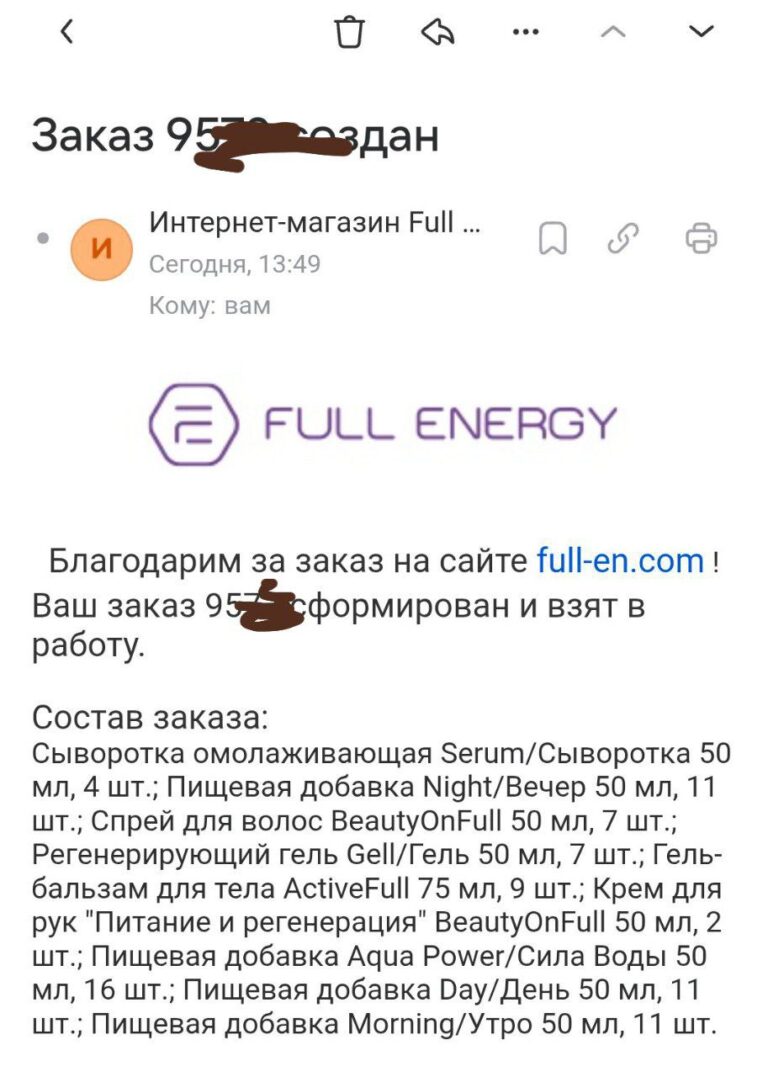Screen dimensions: 768x1077
Task: Go to the previous email
Action: coord(612,32)
